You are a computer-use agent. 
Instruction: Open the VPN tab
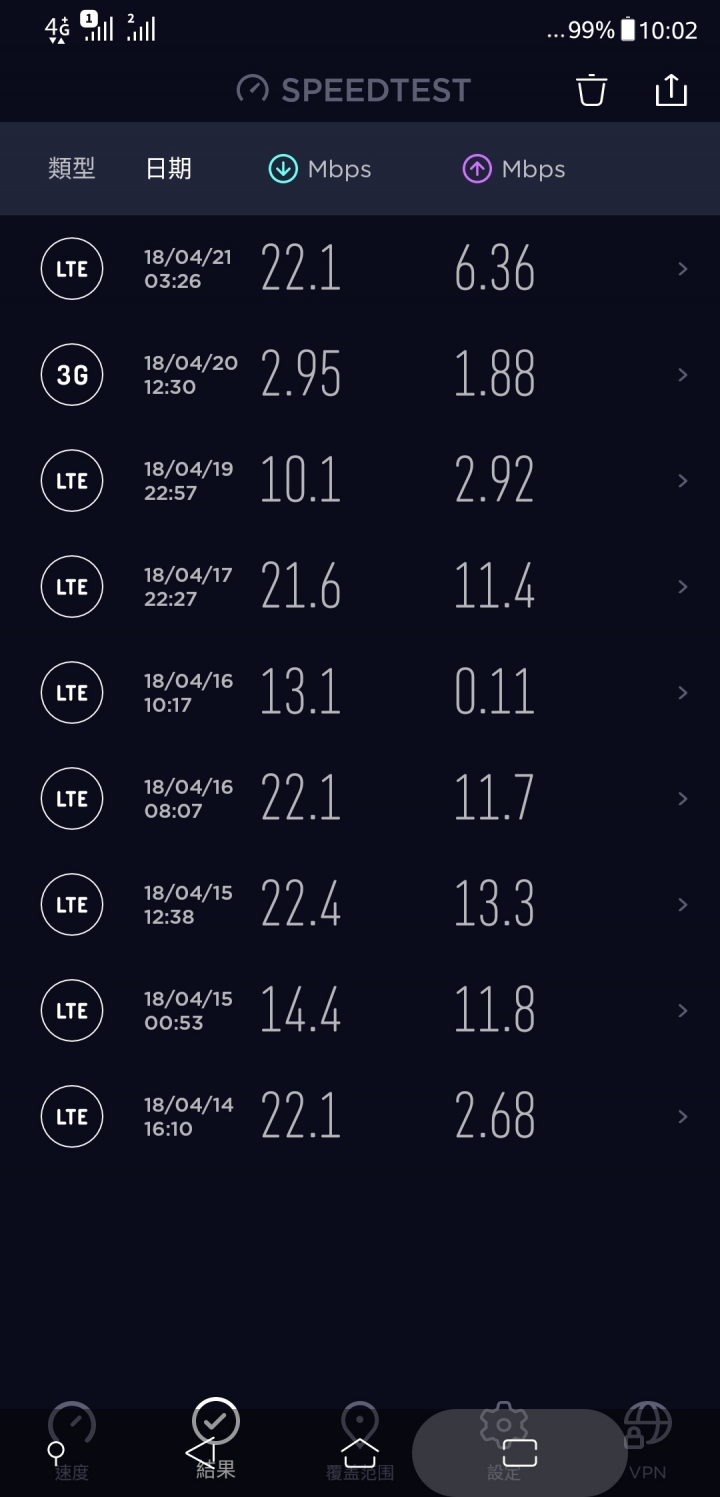tap(648, 1442)
